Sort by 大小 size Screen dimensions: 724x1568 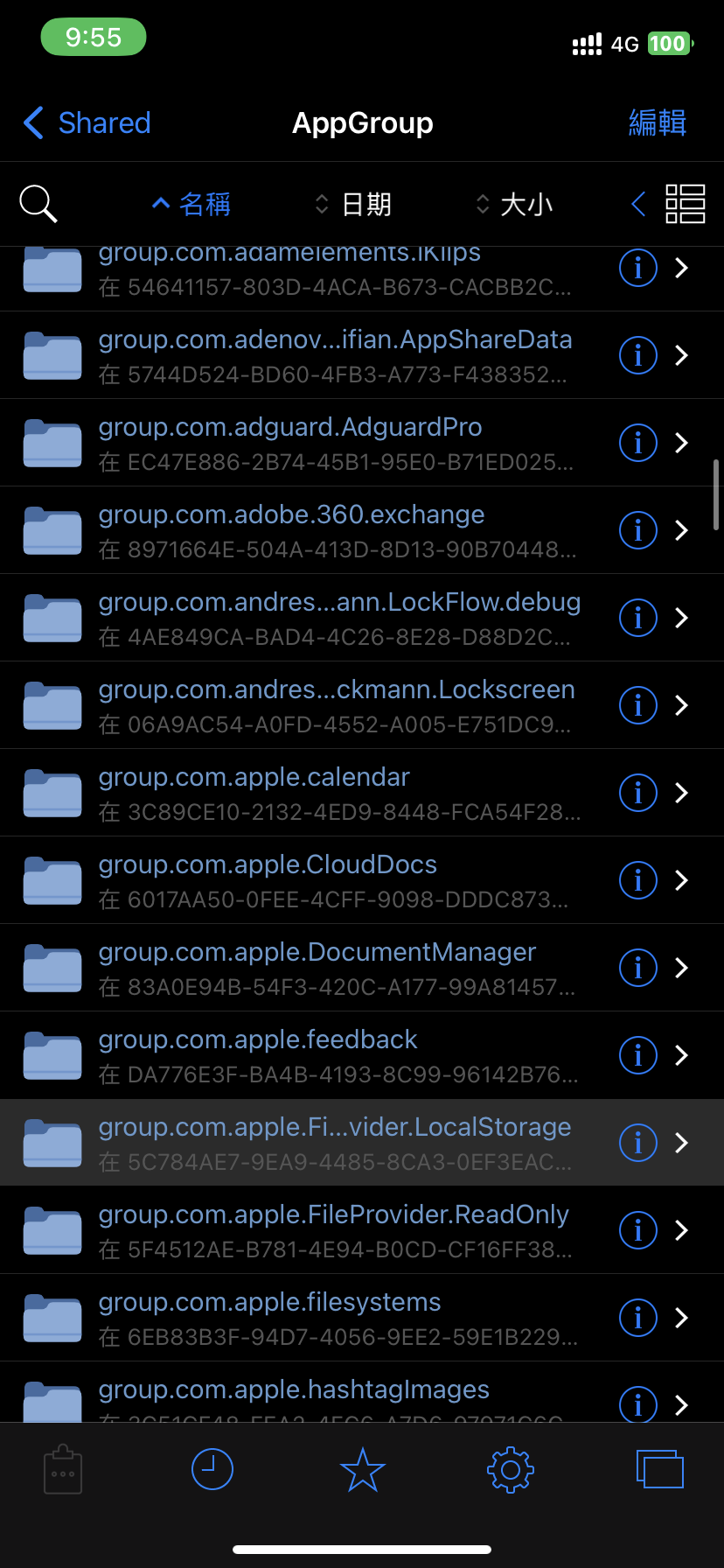tap(514, 204)
